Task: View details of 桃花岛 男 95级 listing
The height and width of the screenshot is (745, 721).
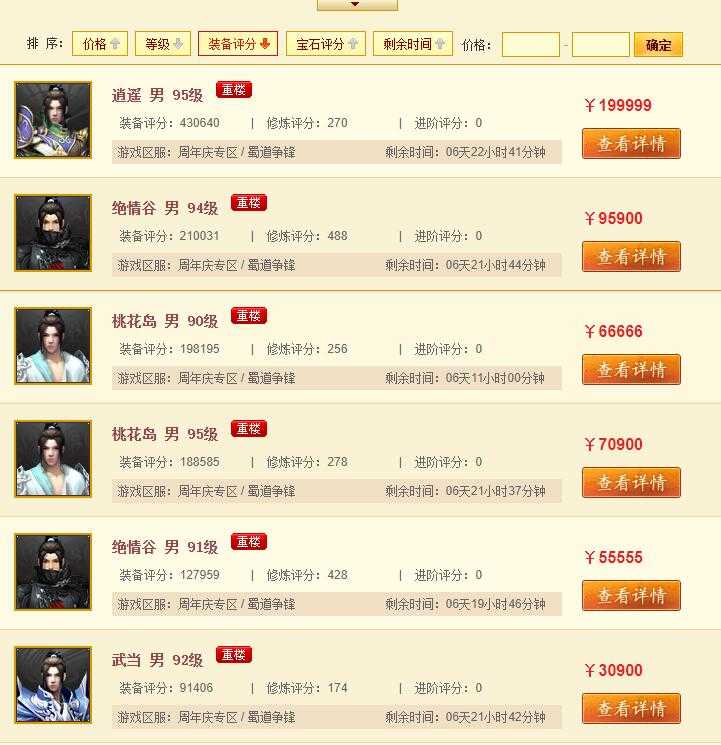Action: tap(631, 482)
